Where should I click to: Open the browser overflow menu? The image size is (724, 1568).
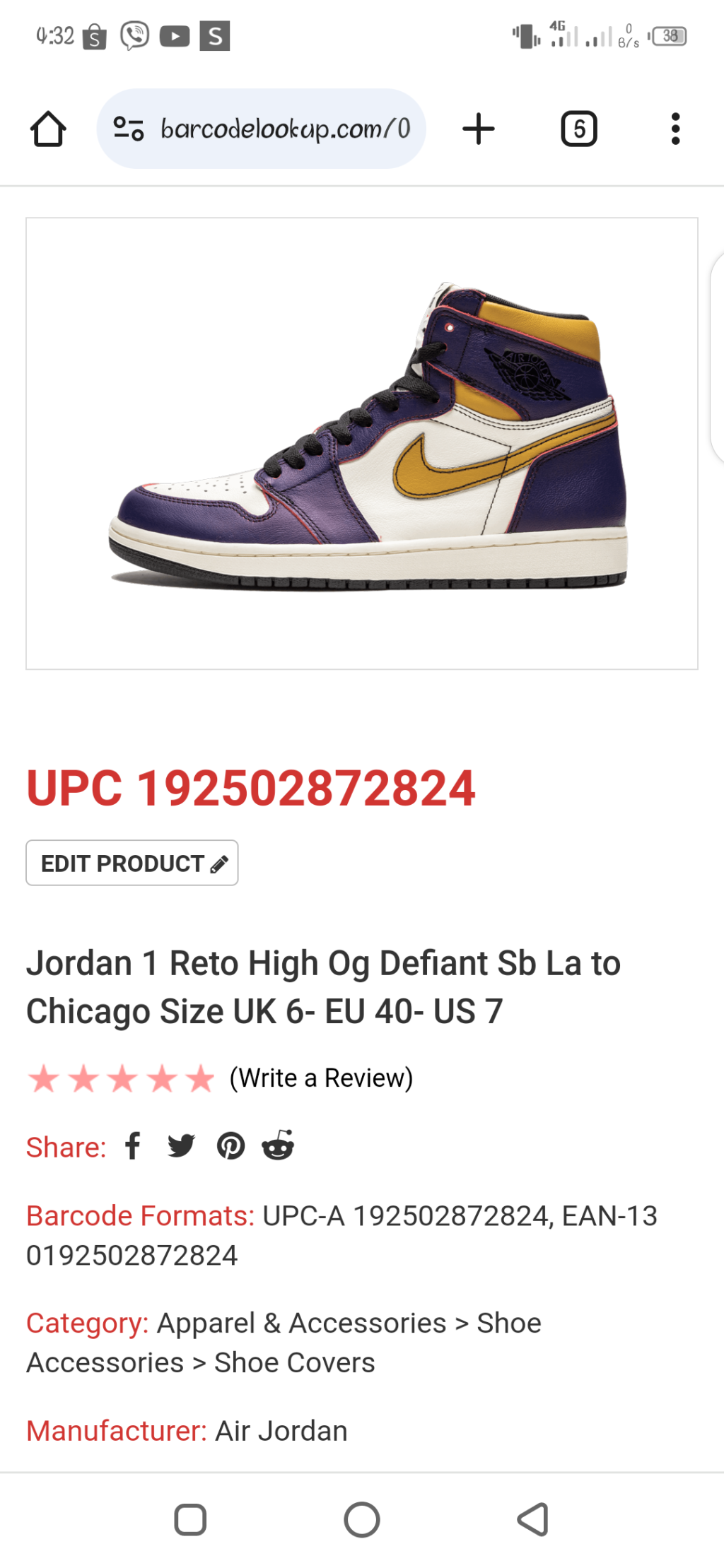[x=675, y=129]
